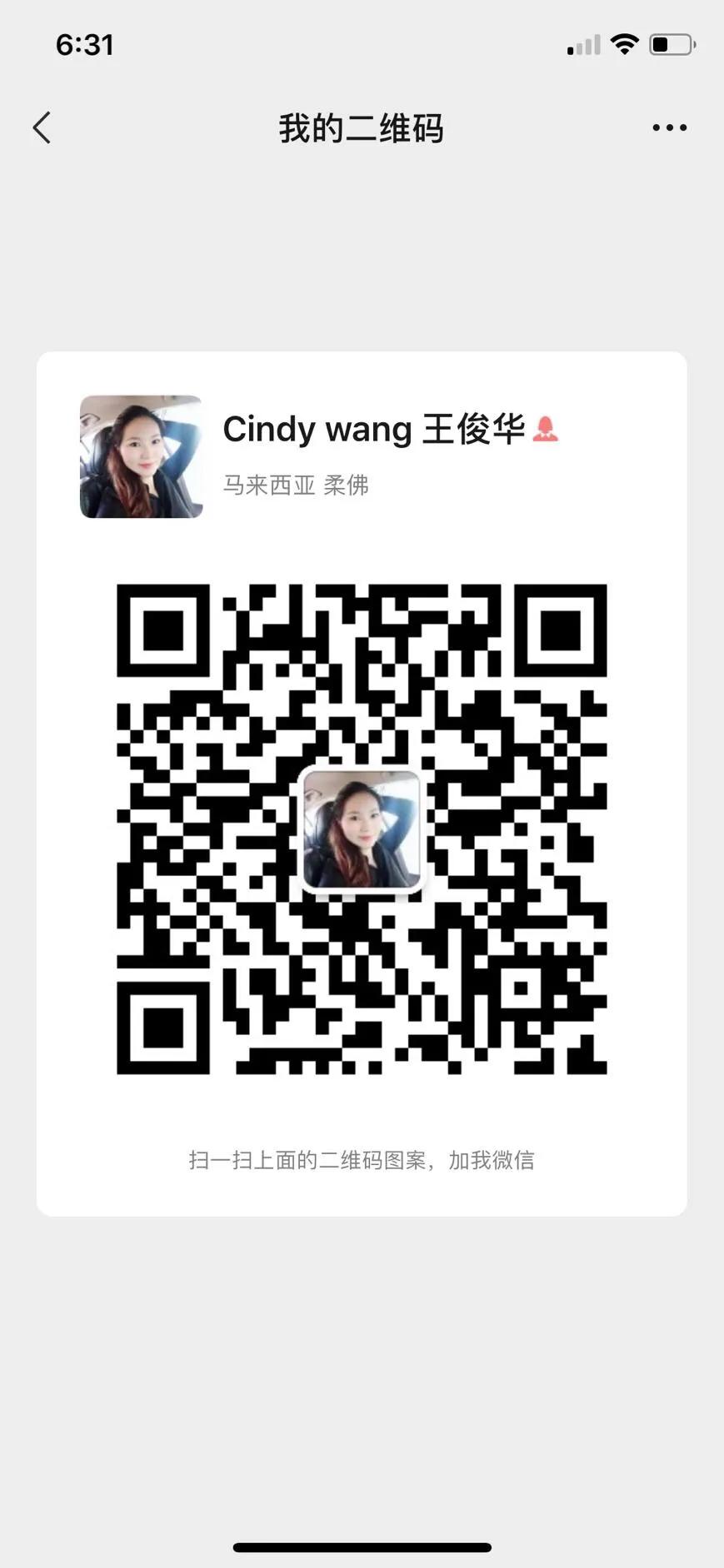Tap the female gender icon beside the name
This screenshot has height=1568, width=724.
(547, 428)
